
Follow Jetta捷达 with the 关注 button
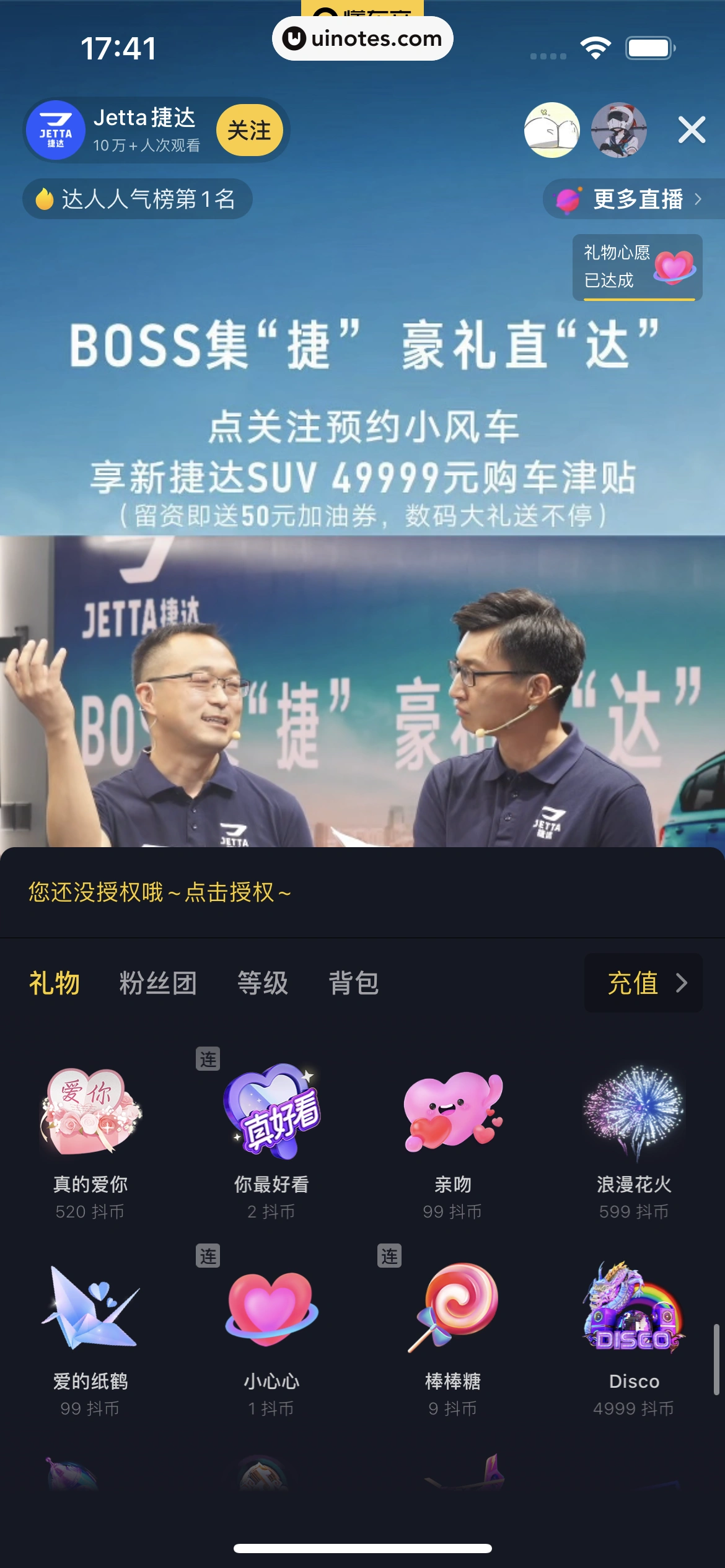(249, 130)
